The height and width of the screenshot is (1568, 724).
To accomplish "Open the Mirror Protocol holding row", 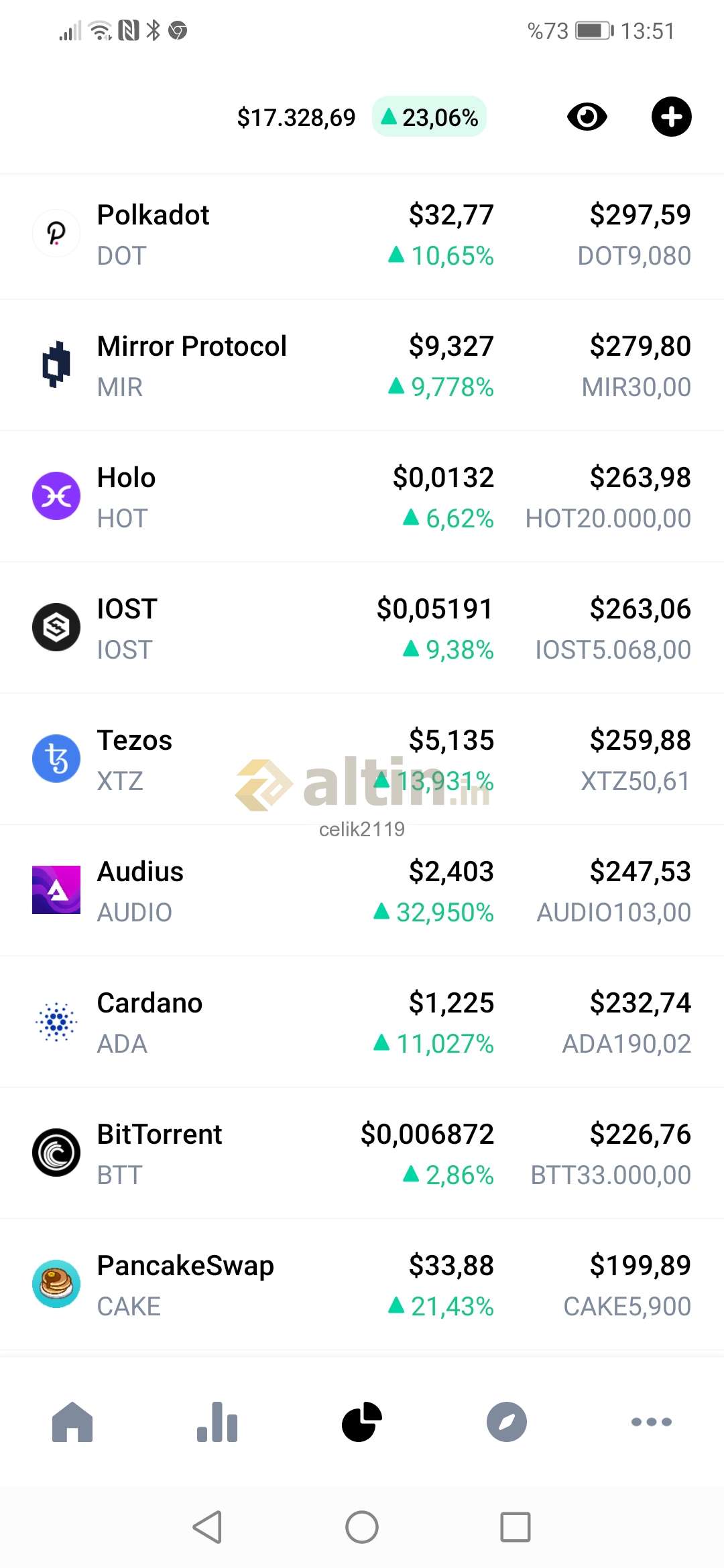I will tap(362, 365).
